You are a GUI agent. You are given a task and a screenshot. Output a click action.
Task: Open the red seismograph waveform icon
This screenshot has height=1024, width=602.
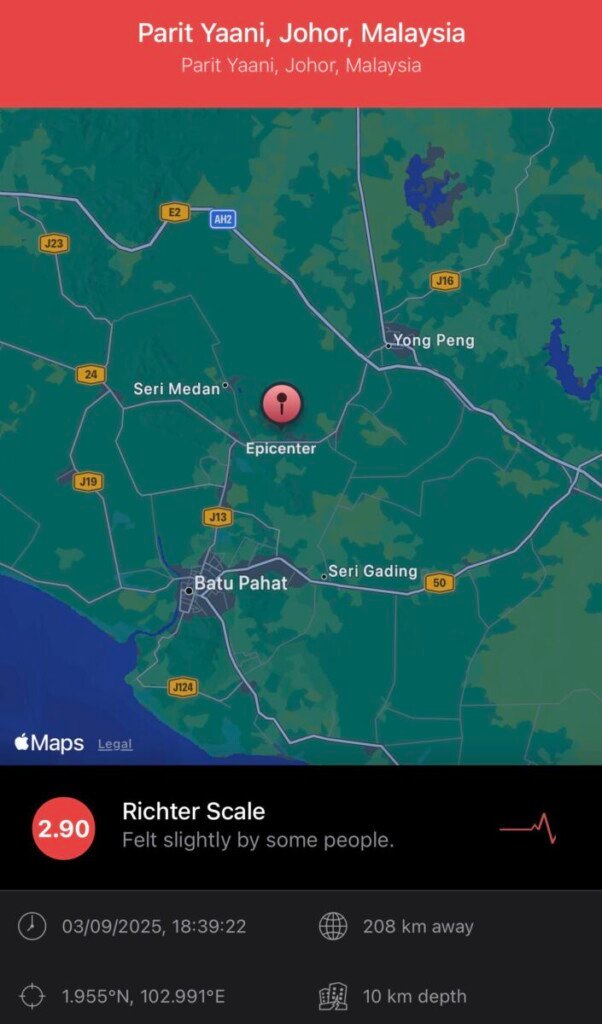[528, 828]
